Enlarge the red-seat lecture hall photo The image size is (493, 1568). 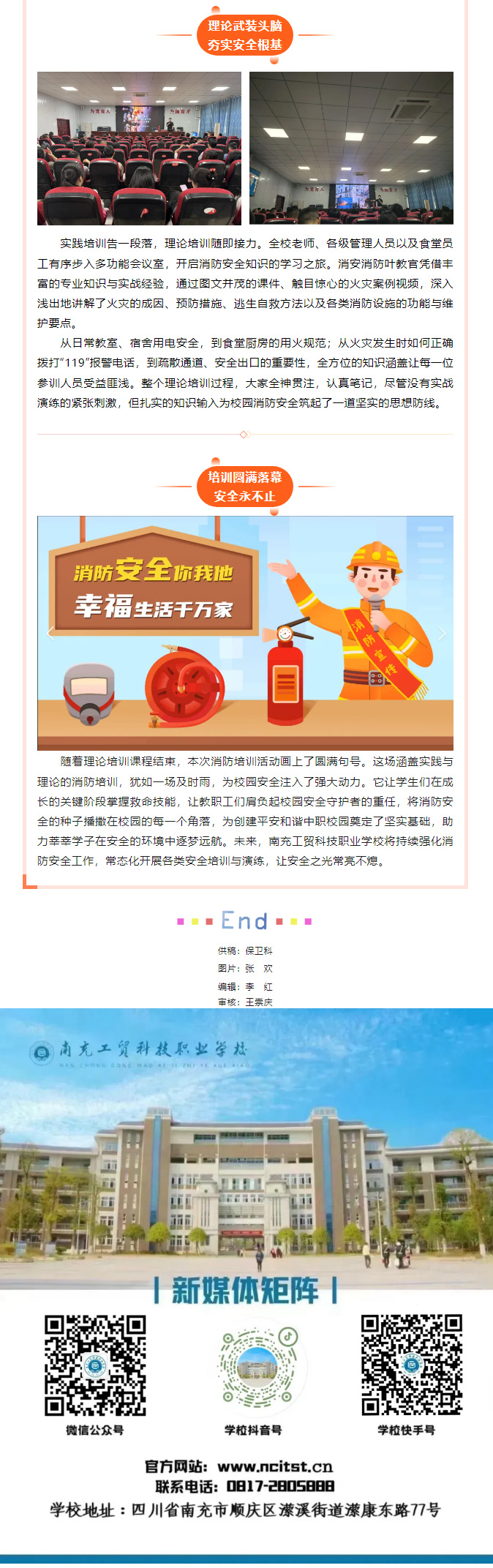139,148
